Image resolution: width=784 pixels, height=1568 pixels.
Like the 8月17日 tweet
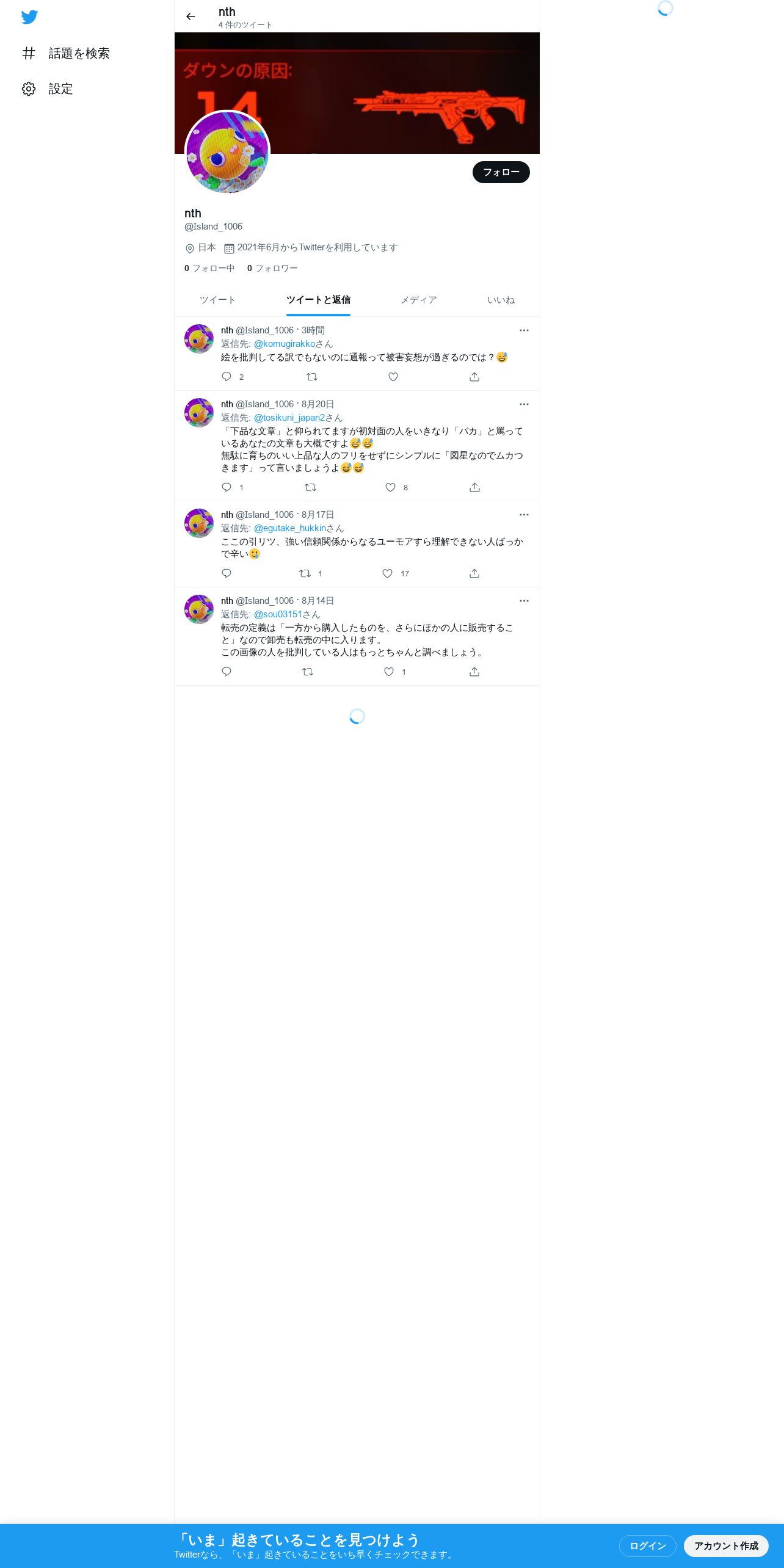387,573
